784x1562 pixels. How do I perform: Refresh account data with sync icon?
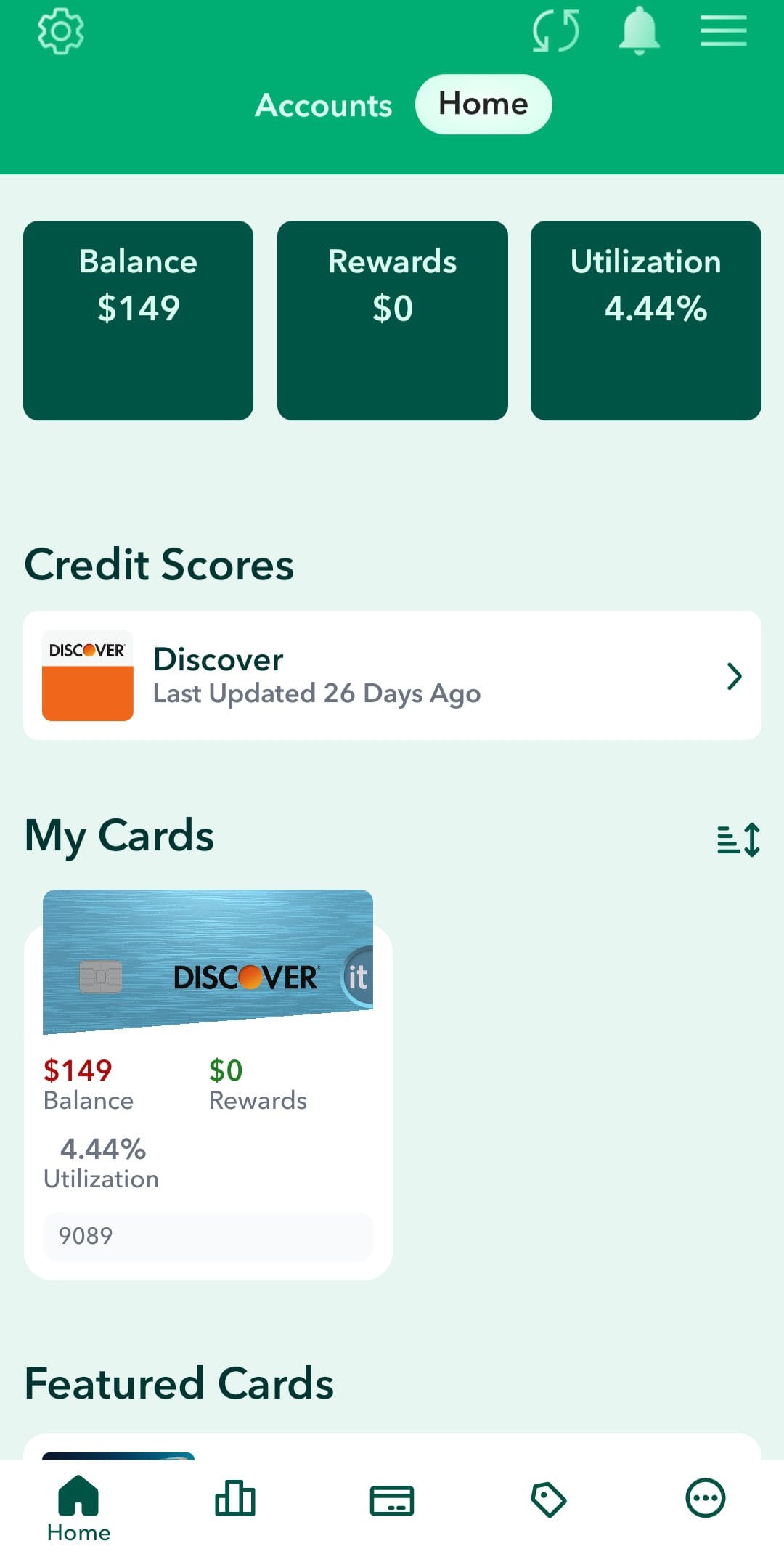[556, 31]
